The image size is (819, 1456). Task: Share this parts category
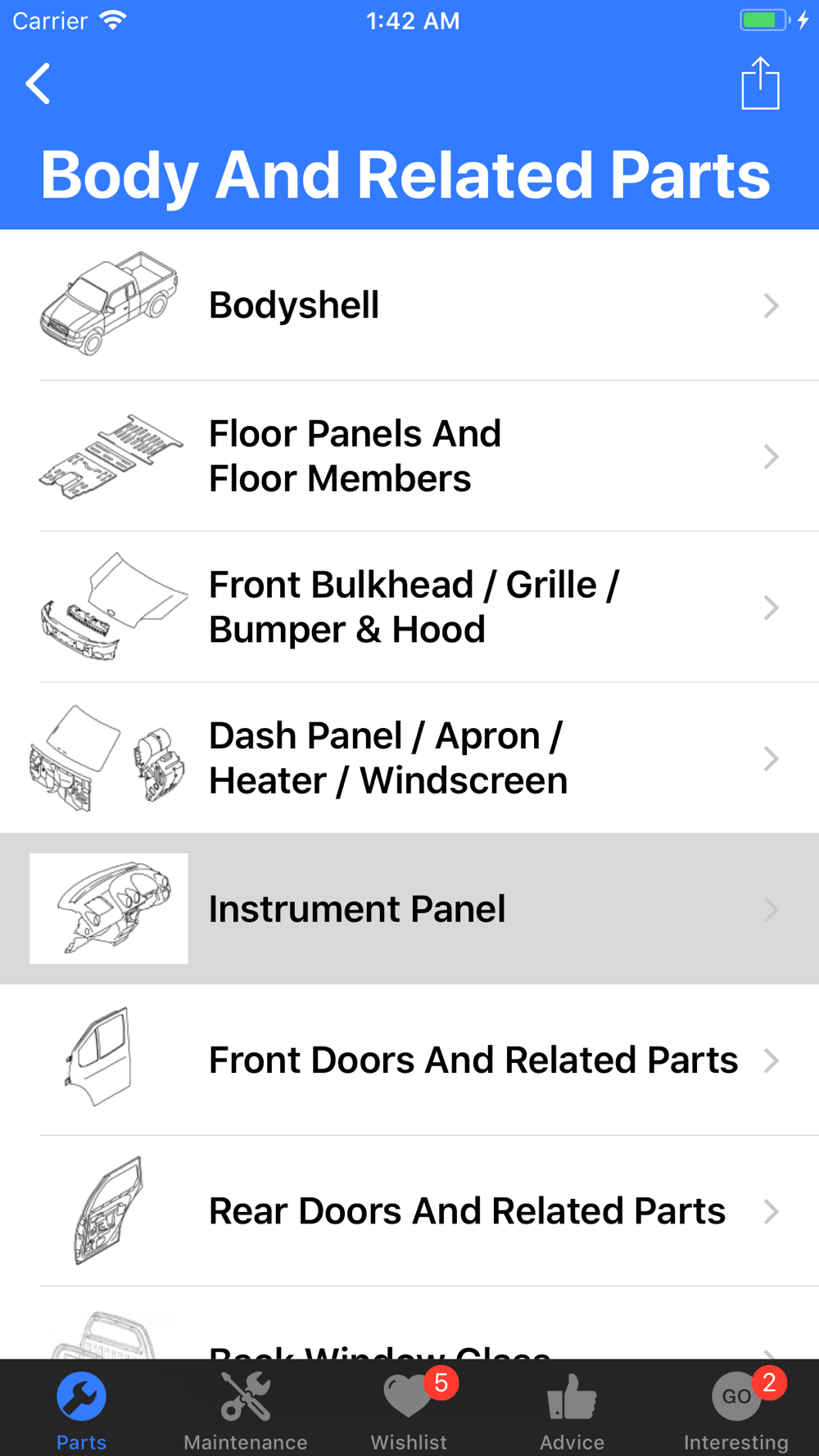(x=760, y=83)
